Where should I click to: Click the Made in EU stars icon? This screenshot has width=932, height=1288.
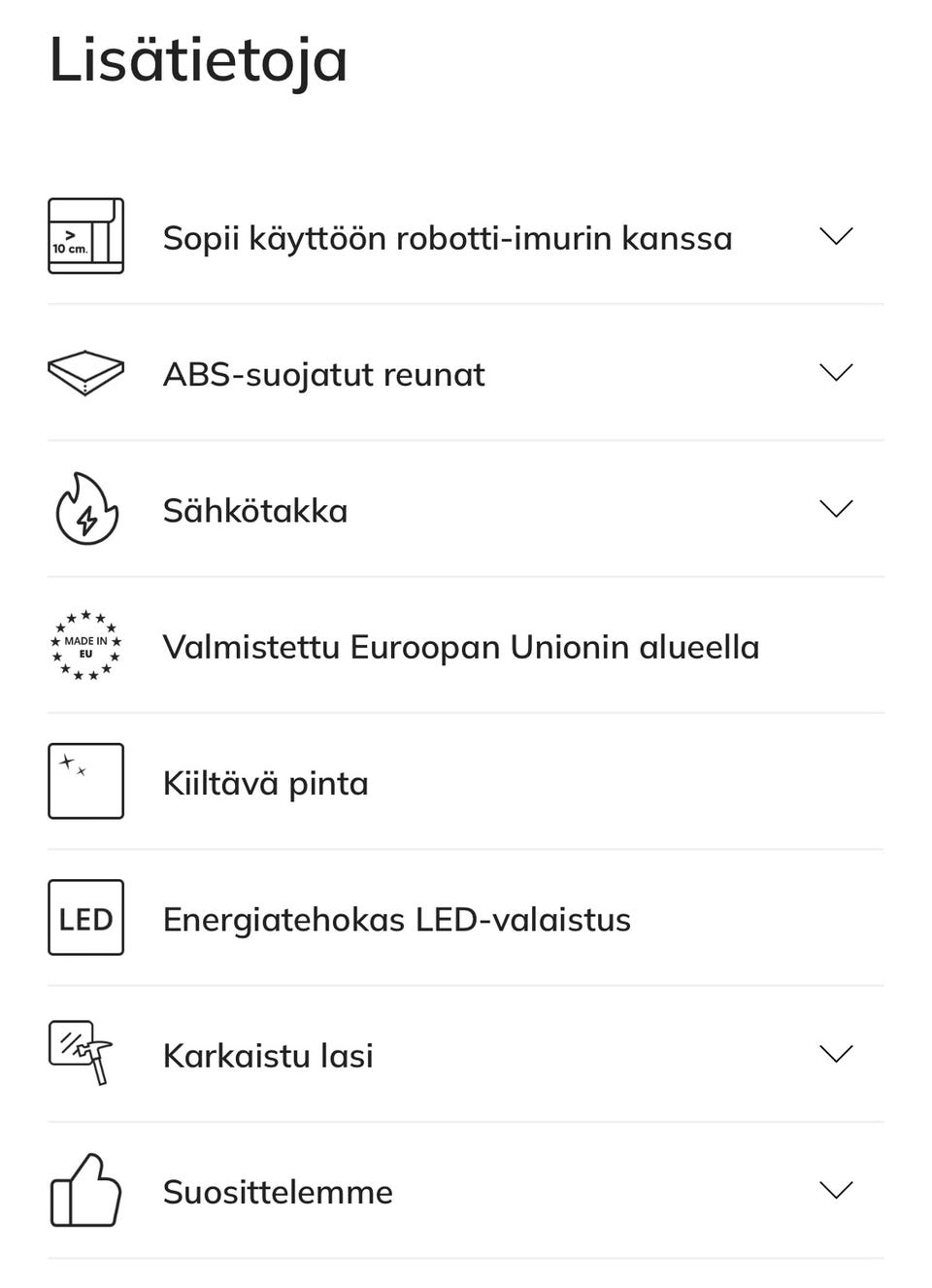point(85,645)
